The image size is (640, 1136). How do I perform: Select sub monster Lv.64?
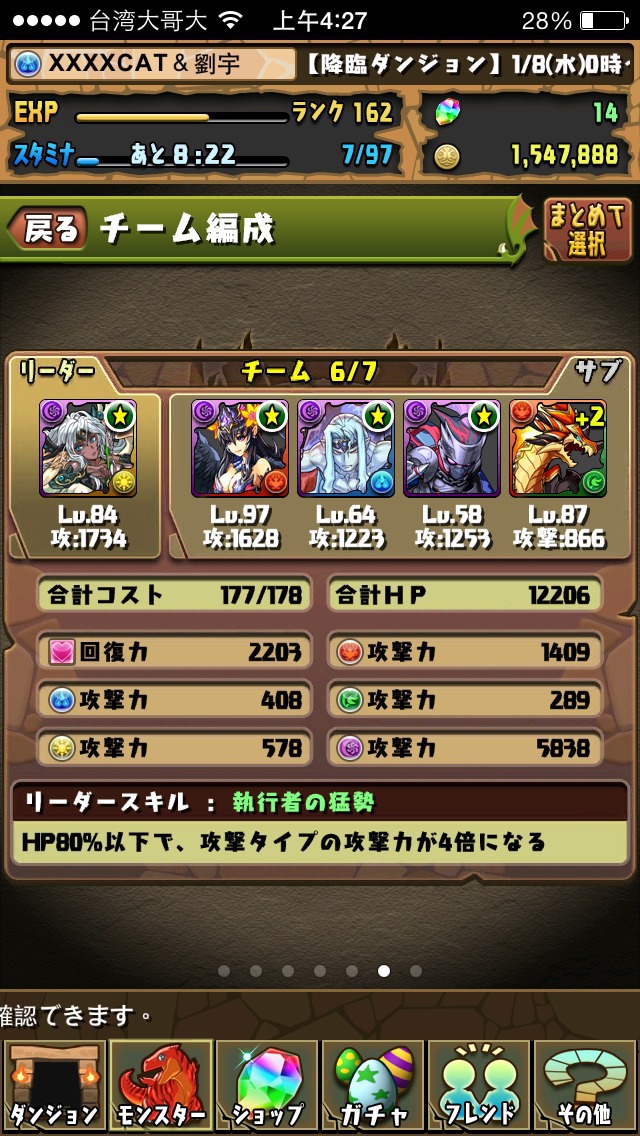(346, 448)
